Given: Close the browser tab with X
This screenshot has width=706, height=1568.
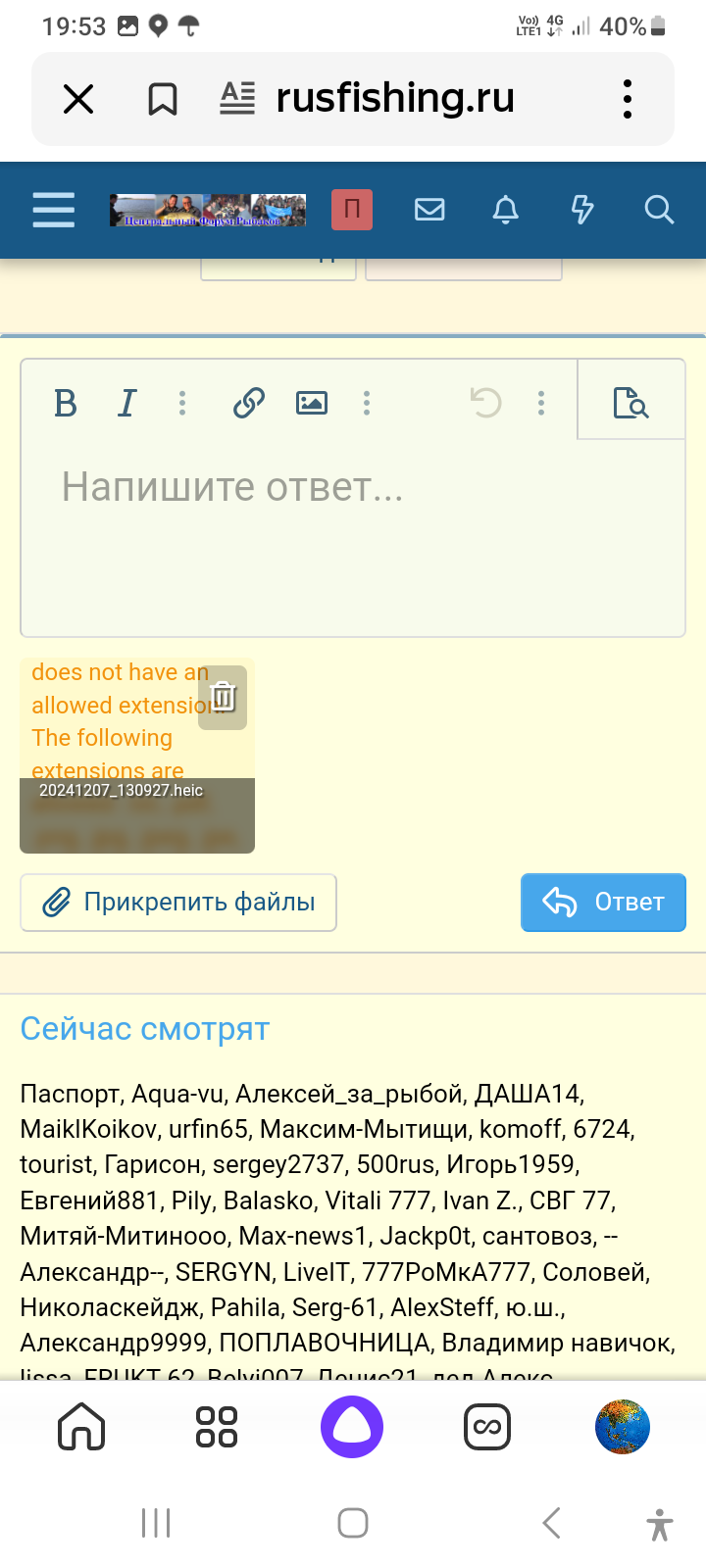Looking at the screenshot, I should (x=78, y=99).
